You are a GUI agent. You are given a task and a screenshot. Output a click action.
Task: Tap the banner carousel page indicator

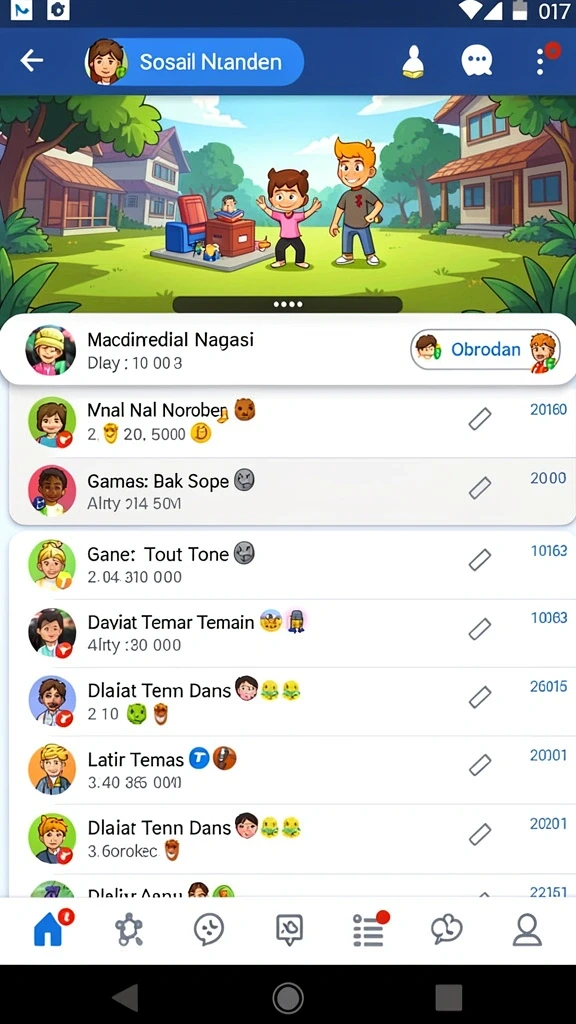(287, 304)
